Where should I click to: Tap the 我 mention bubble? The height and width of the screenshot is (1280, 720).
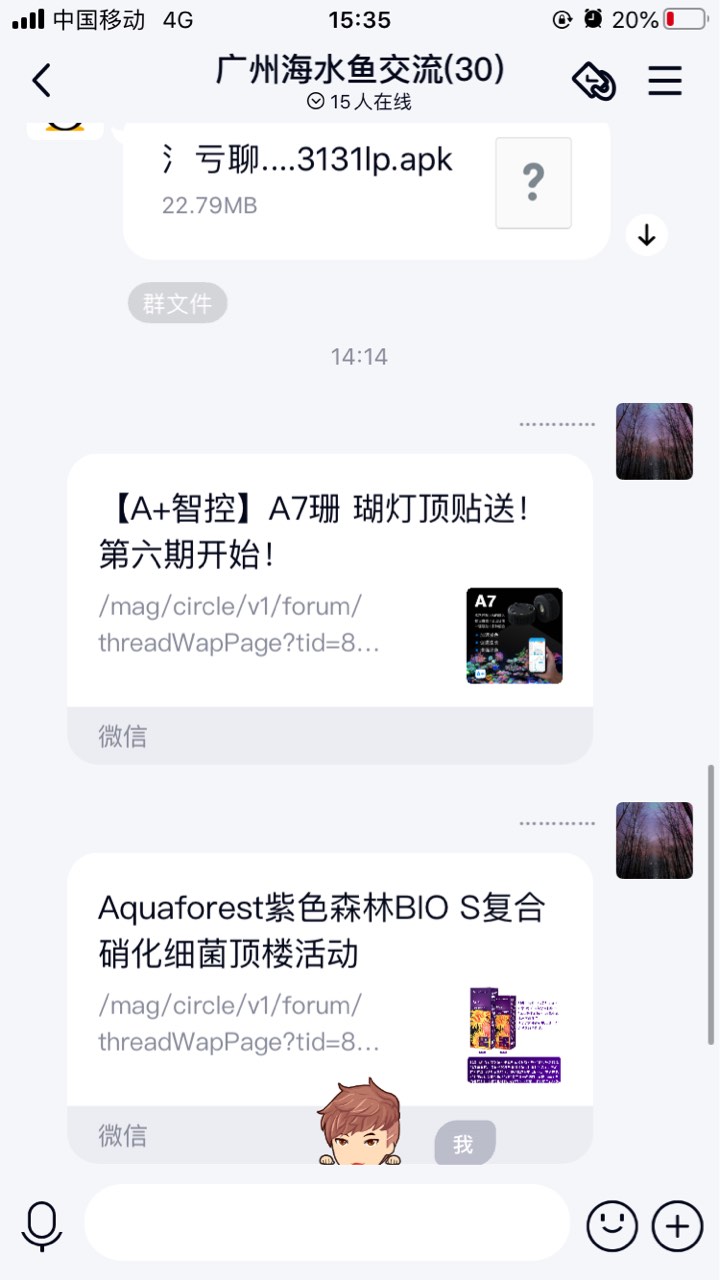[464, 1143]
